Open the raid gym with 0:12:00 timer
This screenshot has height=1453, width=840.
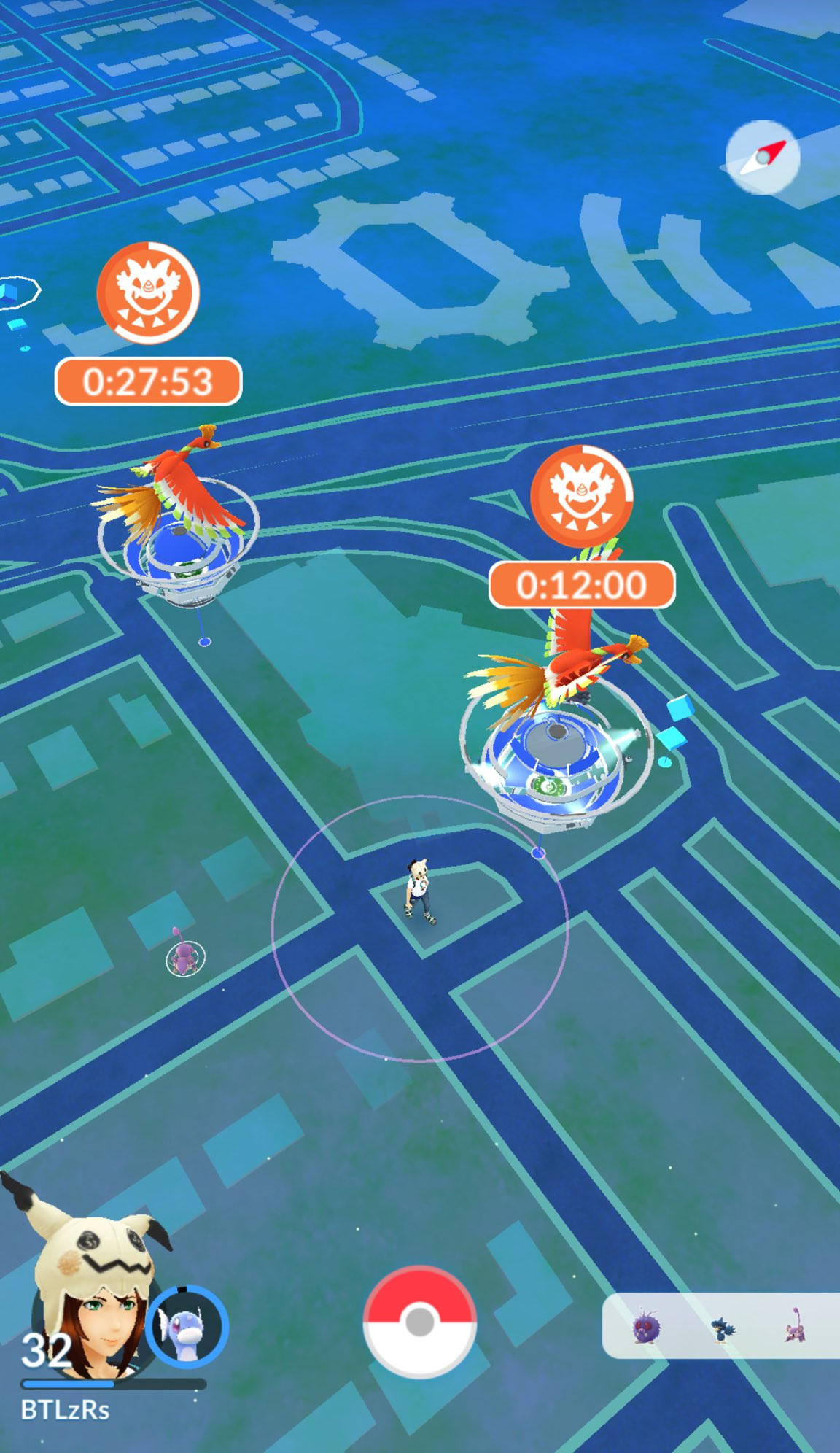pos(556,766)
